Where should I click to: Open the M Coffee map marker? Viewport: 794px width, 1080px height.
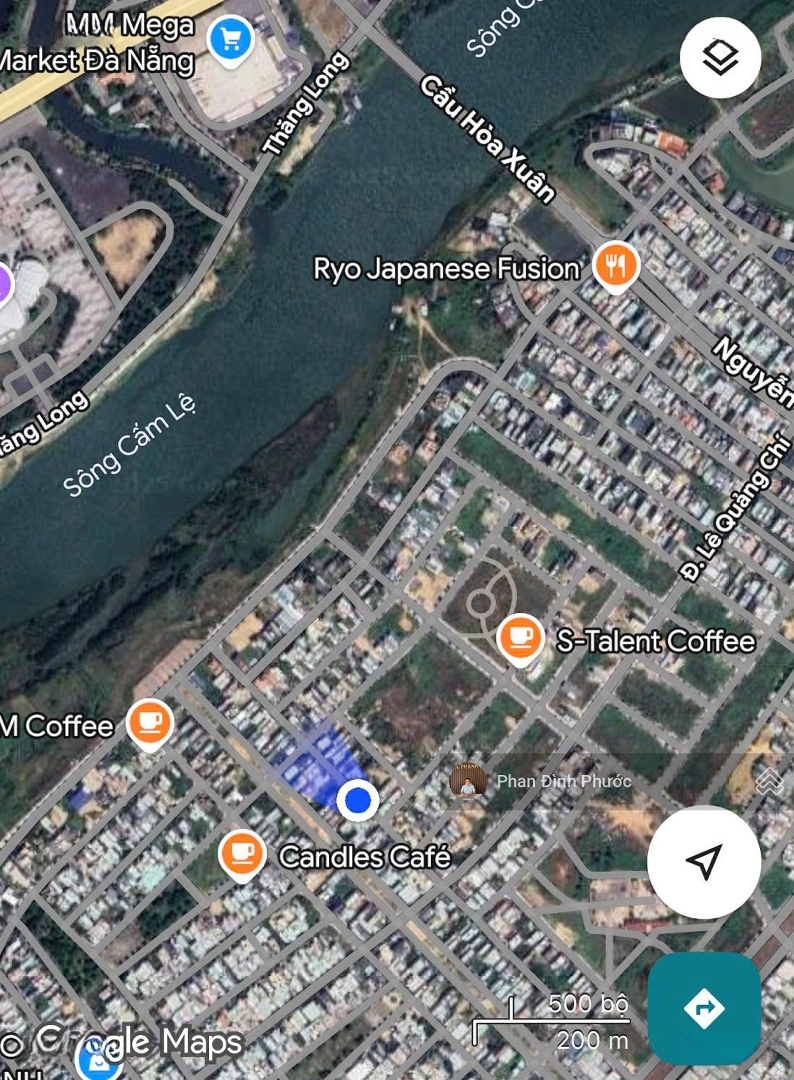coord(149,722)
